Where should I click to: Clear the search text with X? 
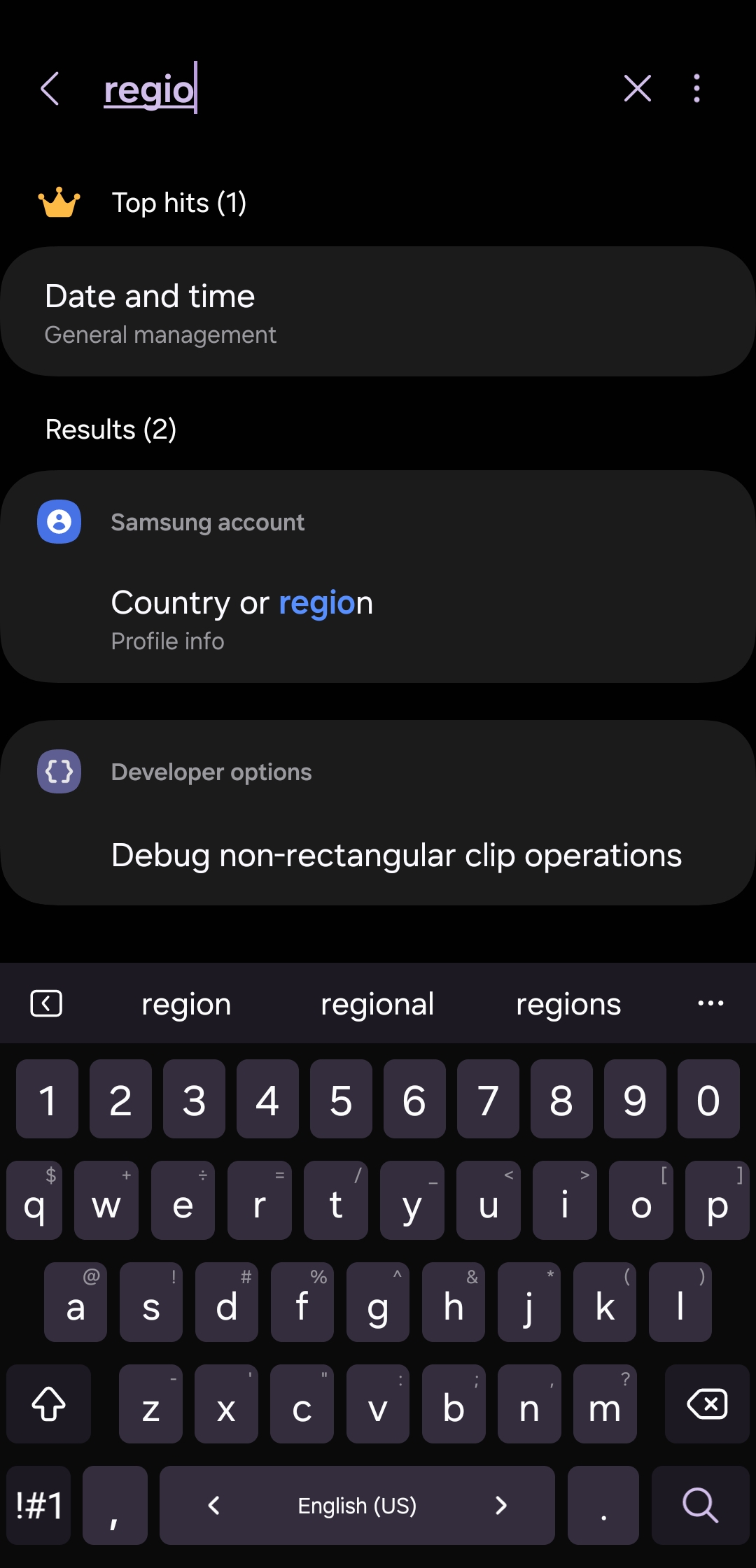point(637,89)
